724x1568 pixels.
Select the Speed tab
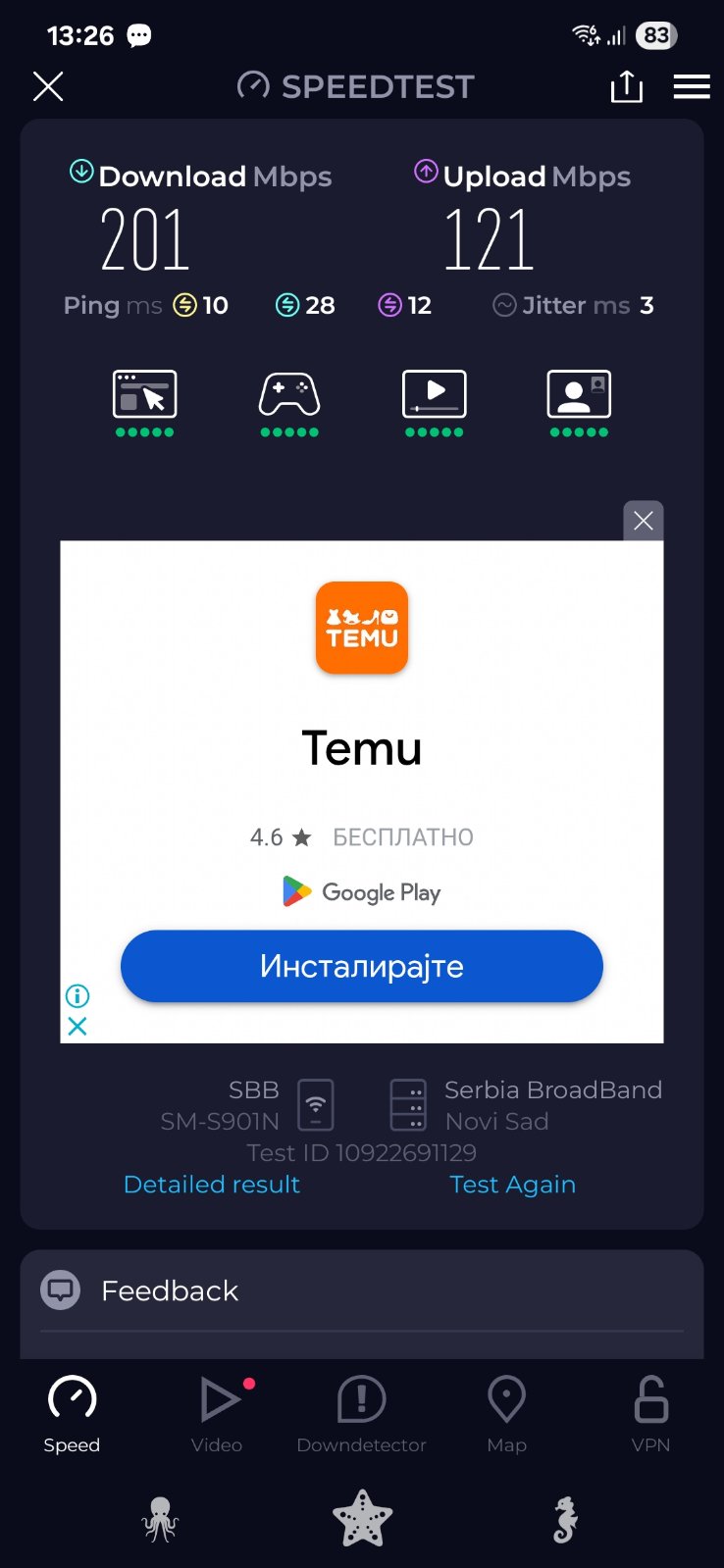point(72,1412)
